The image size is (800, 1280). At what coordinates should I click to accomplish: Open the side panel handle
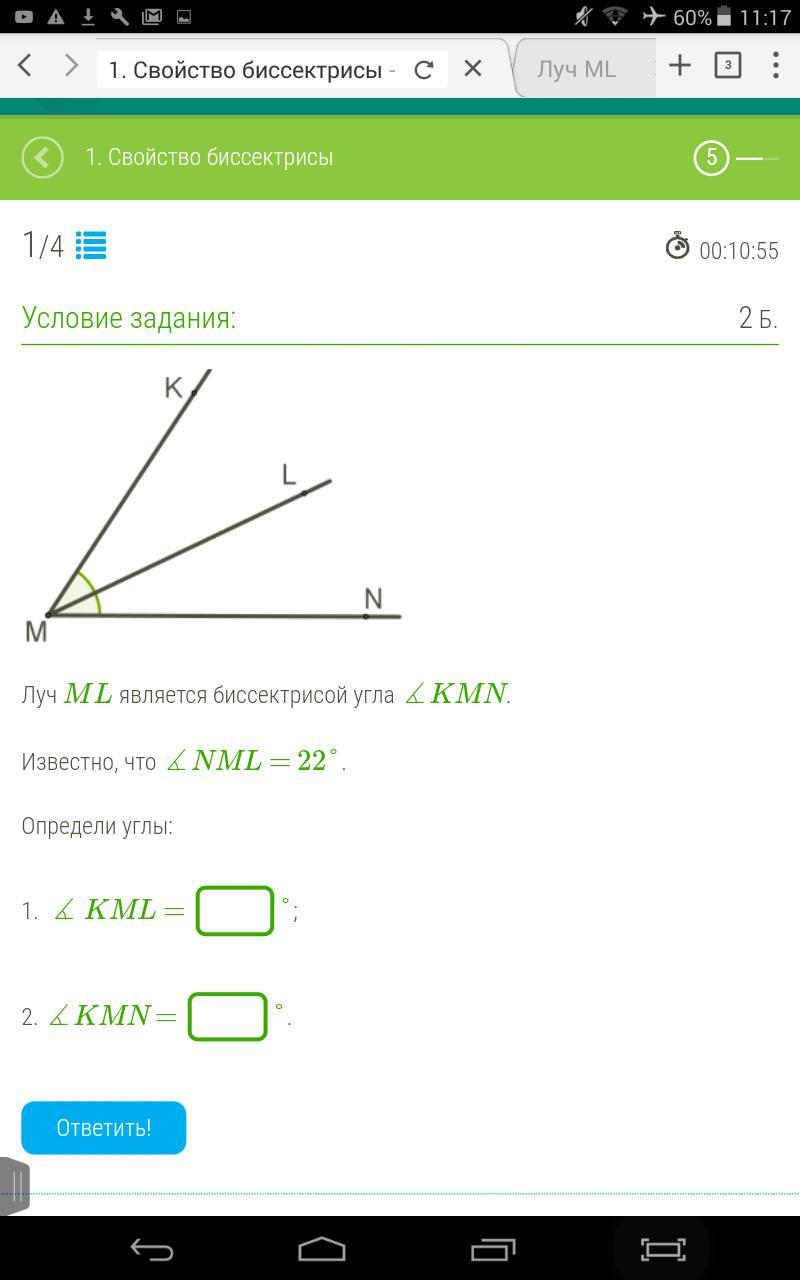pos(14,1186)
